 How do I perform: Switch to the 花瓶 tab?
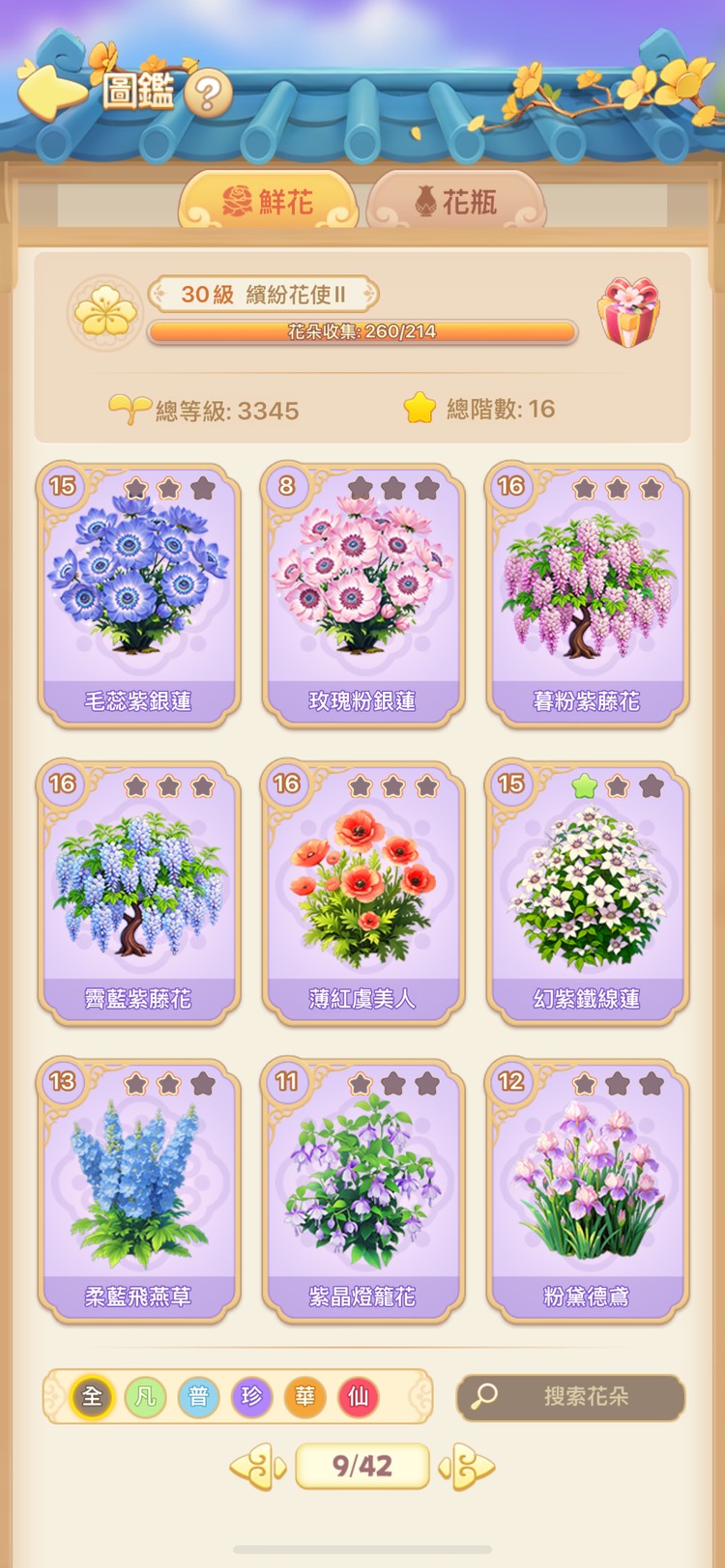[x=456, y=202]
